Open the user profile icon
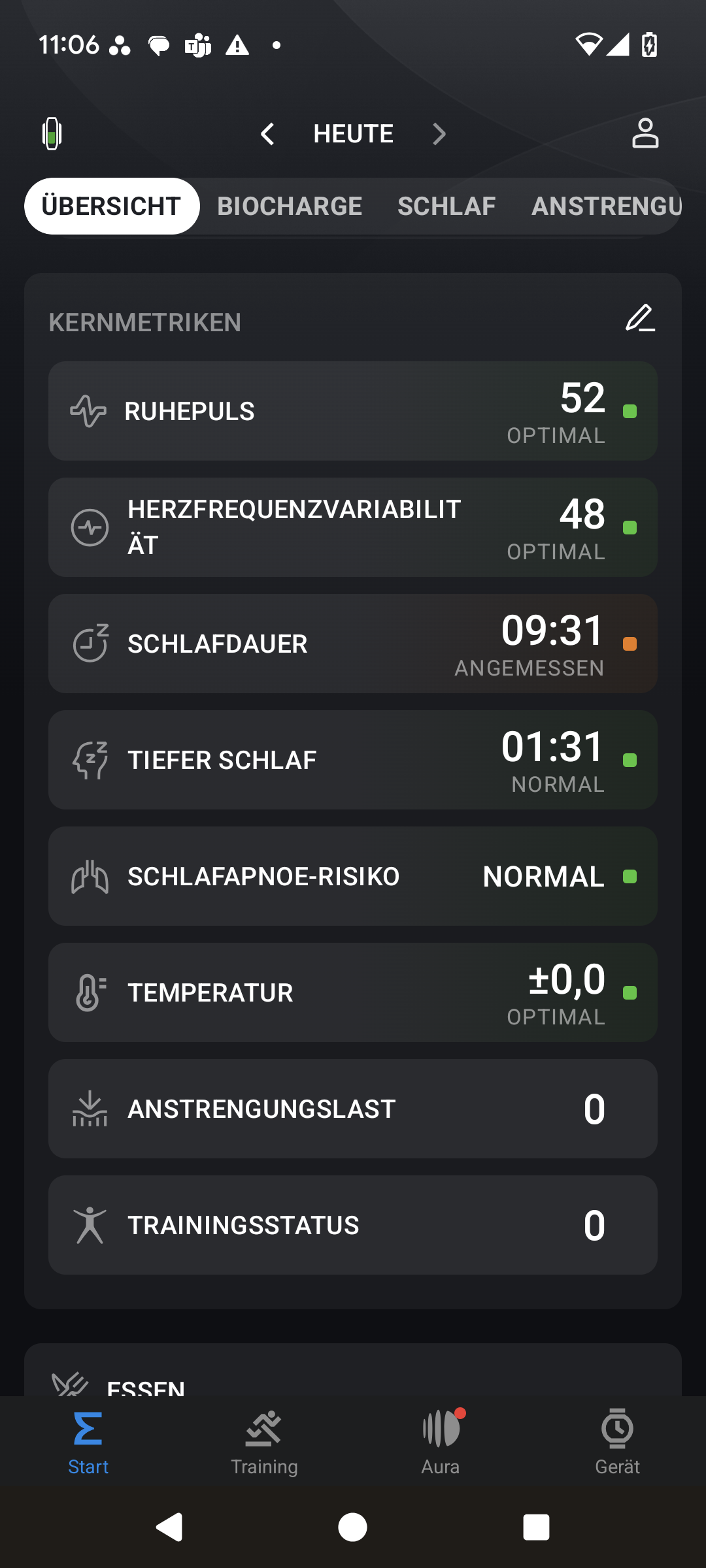706x1568 pixels. coord(645,134)
